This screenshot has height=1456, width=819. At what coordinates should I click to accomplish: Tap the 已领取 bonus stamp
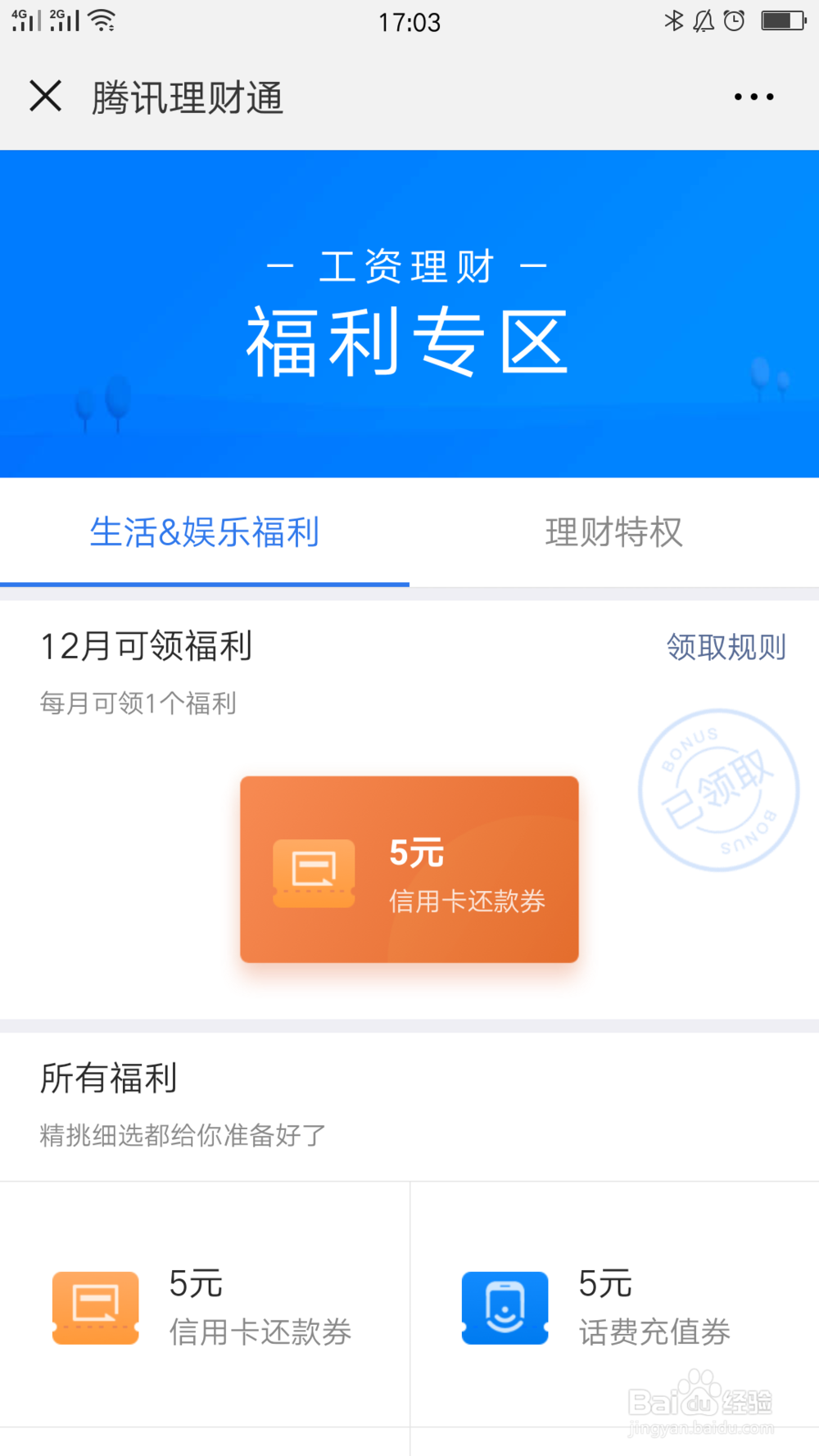(x=719, y=786)
